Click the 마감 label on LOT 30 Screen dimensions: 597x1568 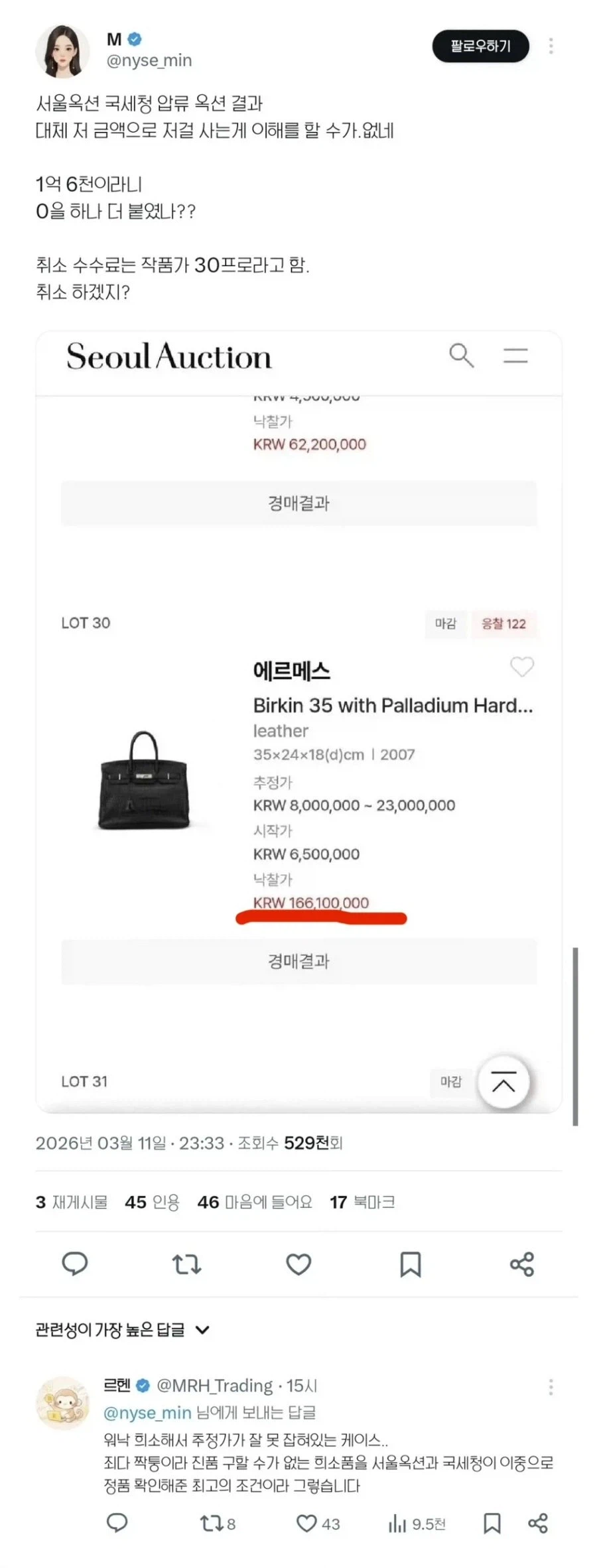point(445,623)
